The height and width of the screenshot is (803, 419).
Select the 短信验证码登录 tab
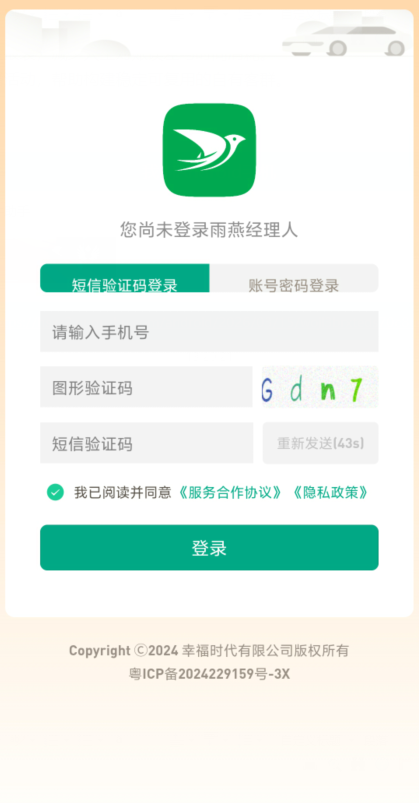(124, 278)
